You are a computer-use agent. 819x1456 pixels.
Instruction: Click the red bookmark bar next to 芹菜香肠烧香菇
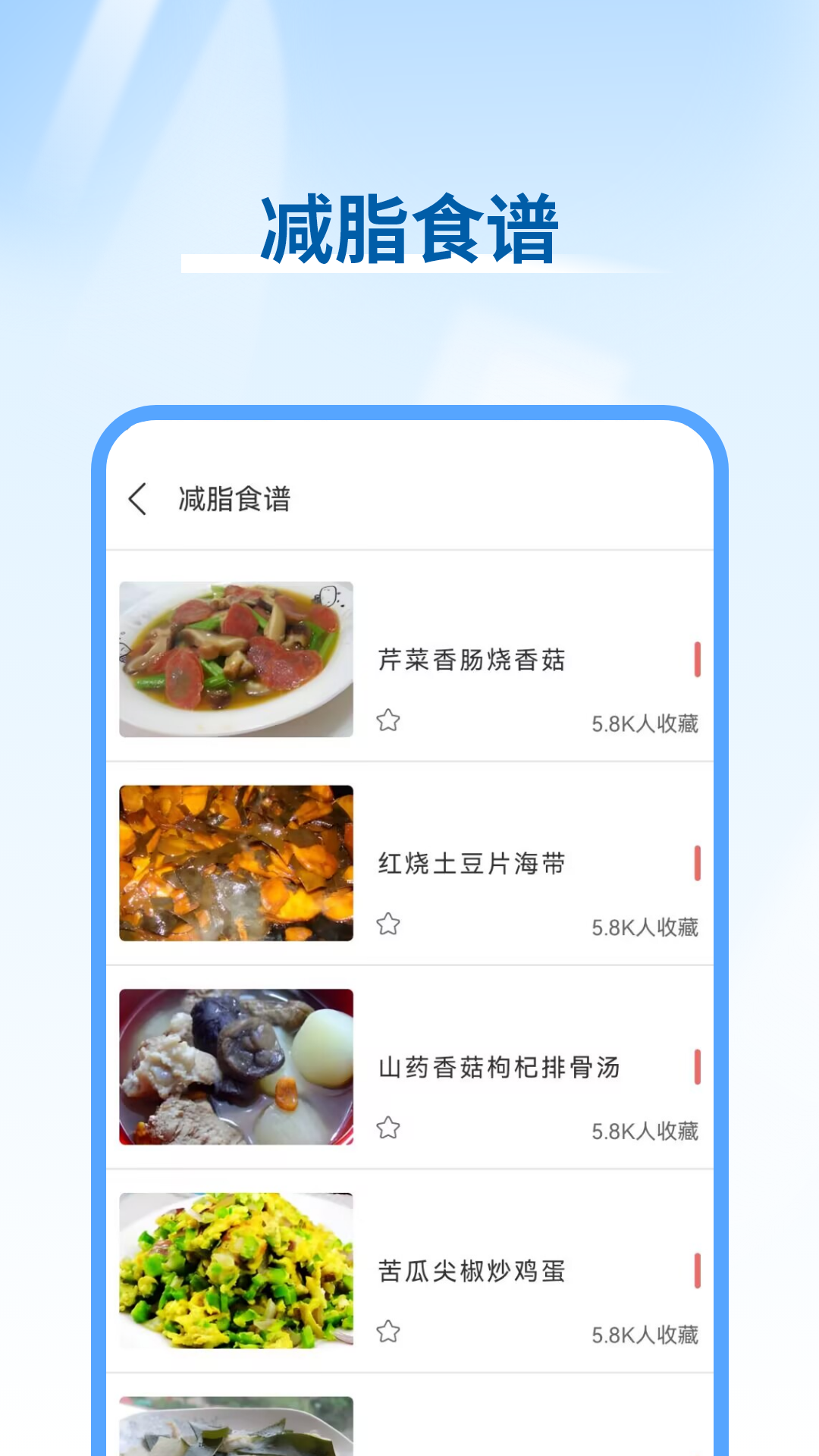697,659
